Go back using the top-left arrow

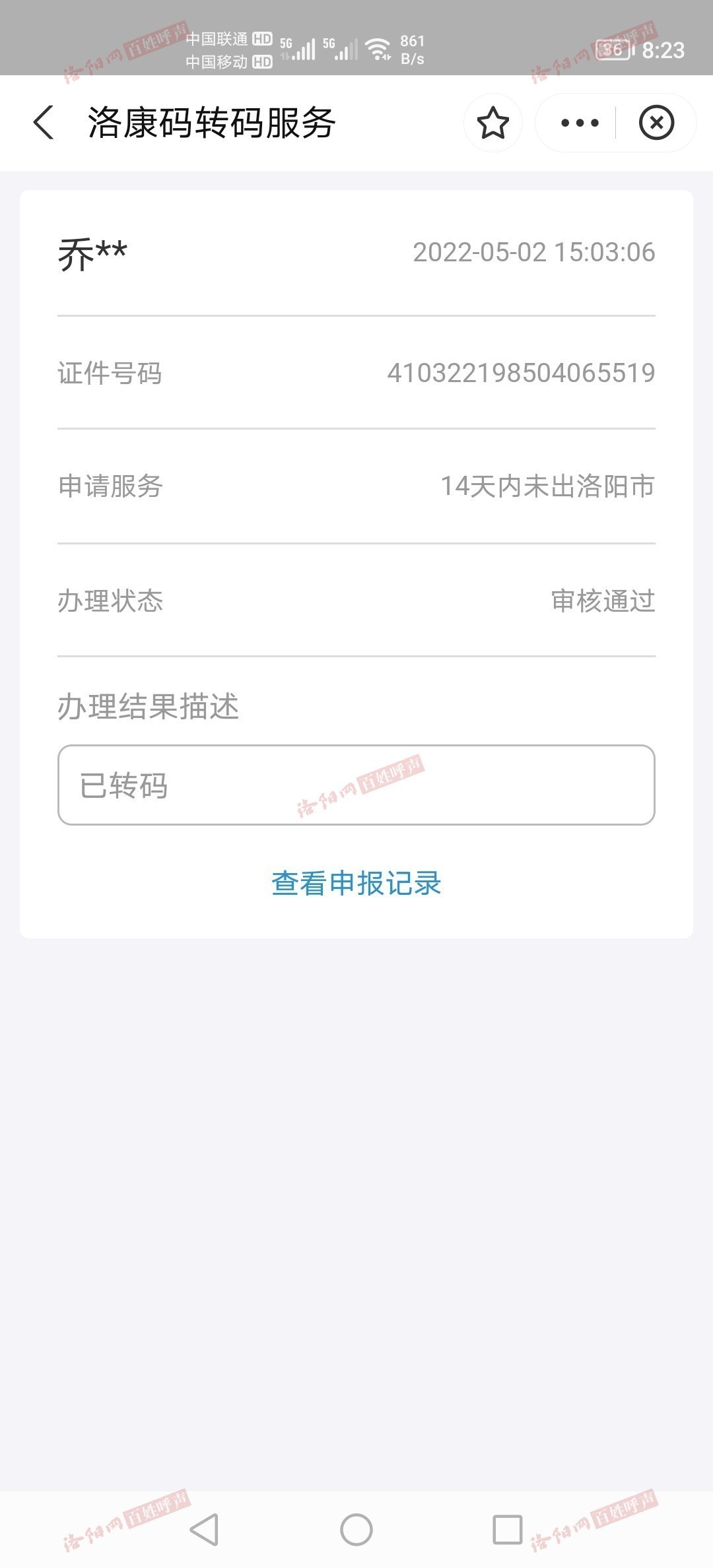point(44,123)
